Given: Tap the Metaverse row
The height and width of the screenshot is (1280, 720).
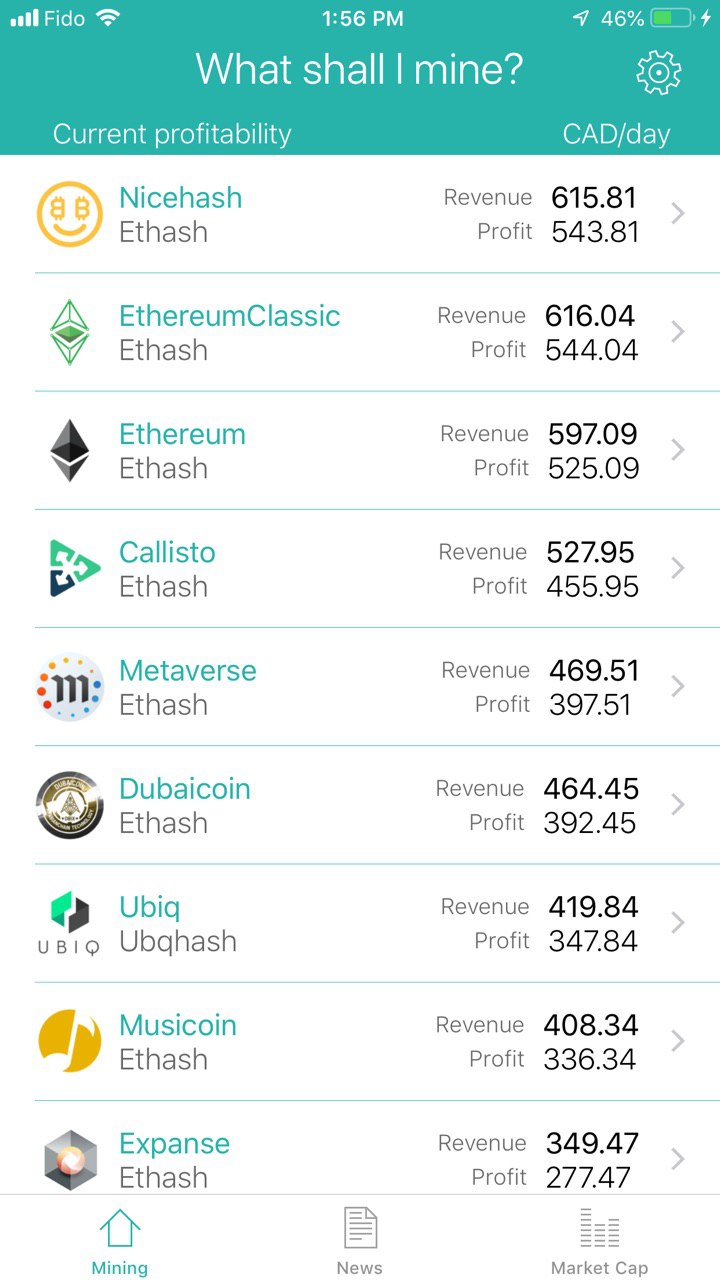Looking at the screenshot, I should pyautogui.click(x=360, y=687).
